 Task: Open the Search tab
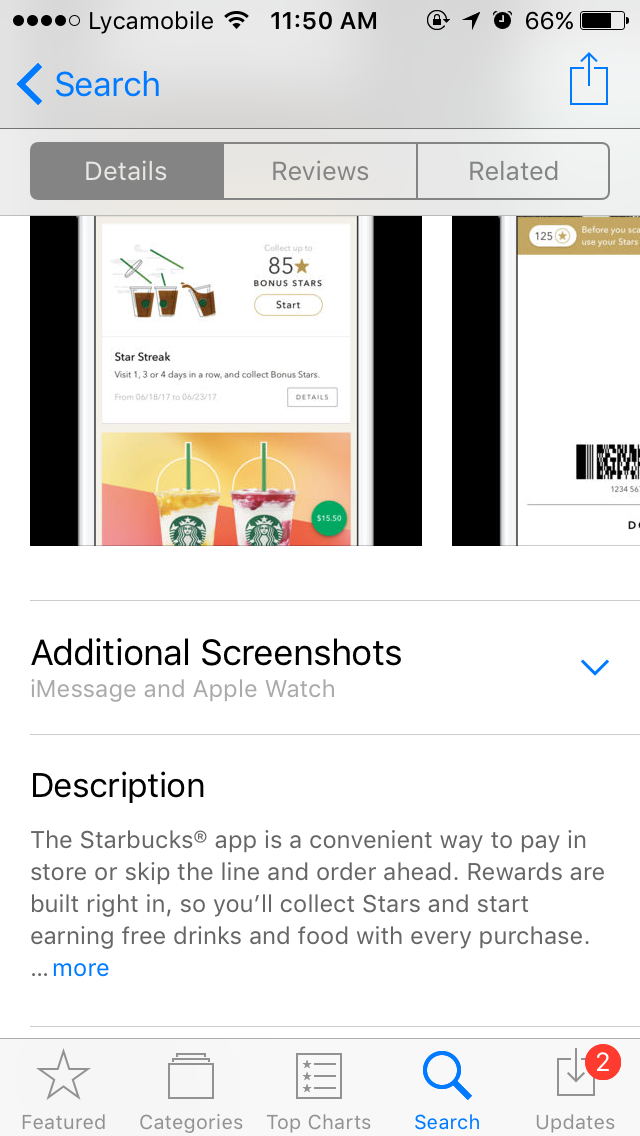(x=447, y=1089)
